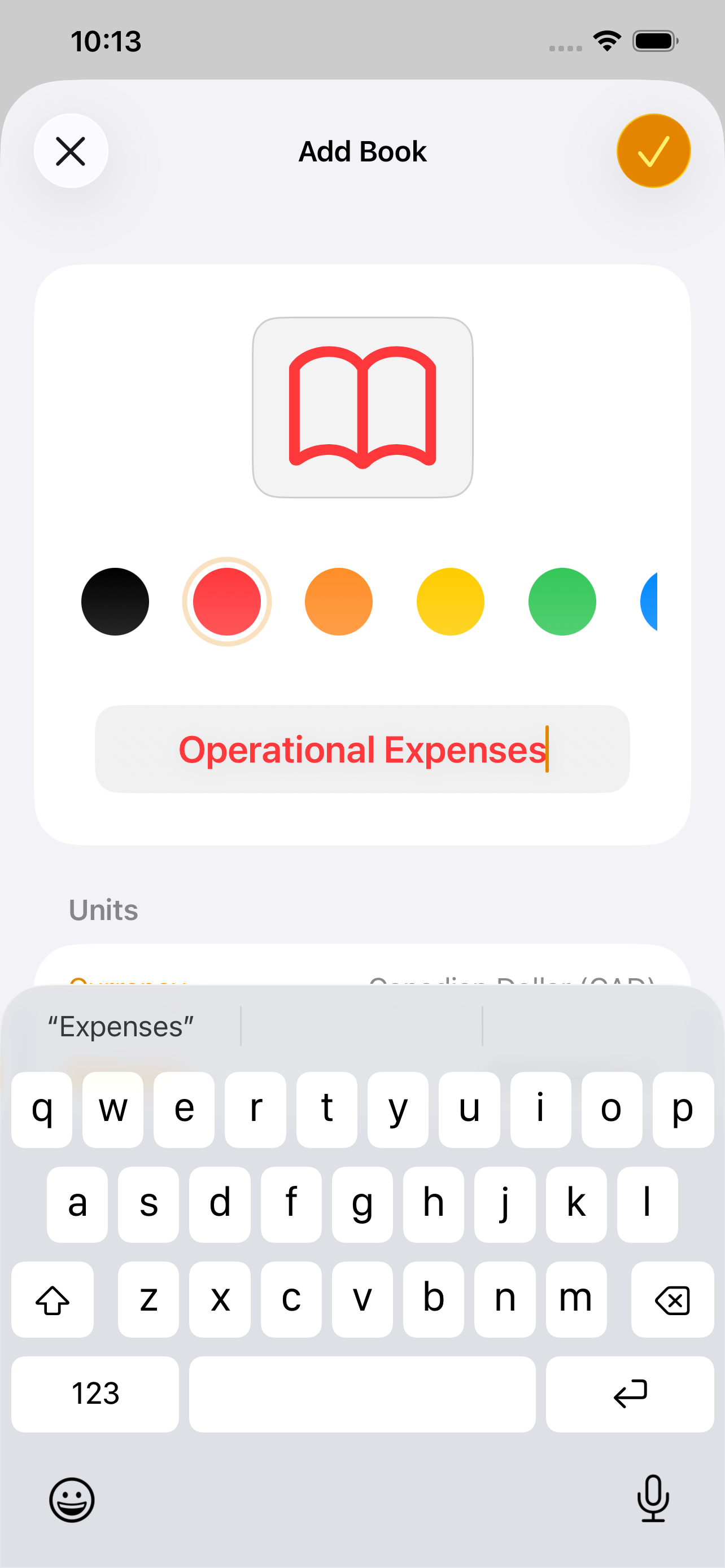Accept the "Expenses" keyboard suggestion

pyautogui.click(x=120, y=1027)
